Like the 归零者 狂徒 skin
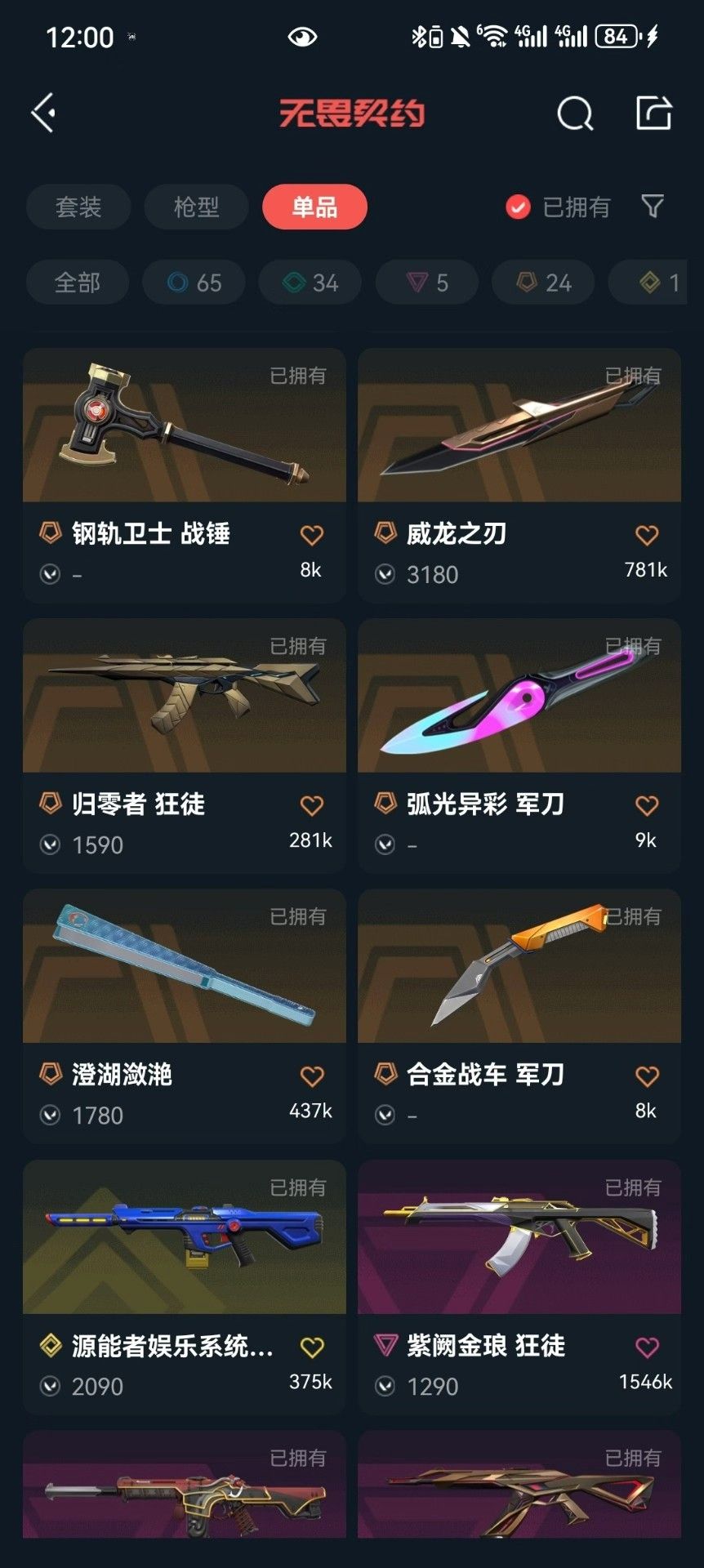 [x=312, y=806]
